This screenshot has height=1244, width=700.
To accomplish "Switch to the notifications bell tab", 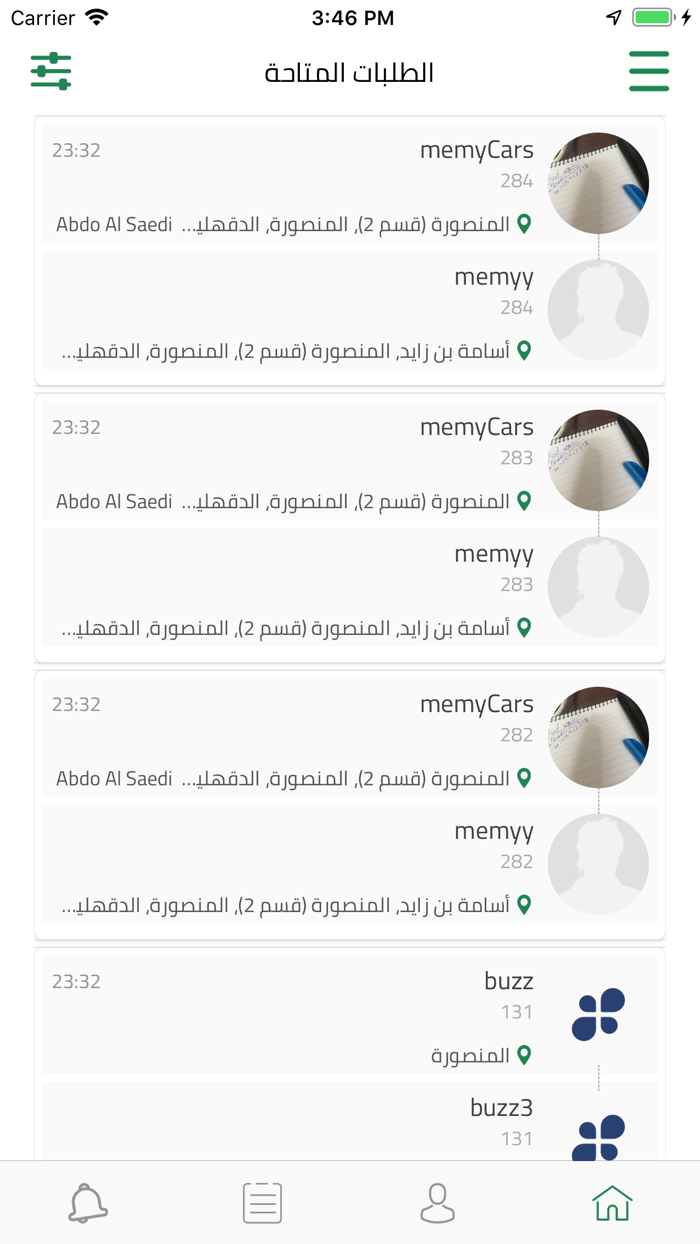I will [x=88, y=1203].
